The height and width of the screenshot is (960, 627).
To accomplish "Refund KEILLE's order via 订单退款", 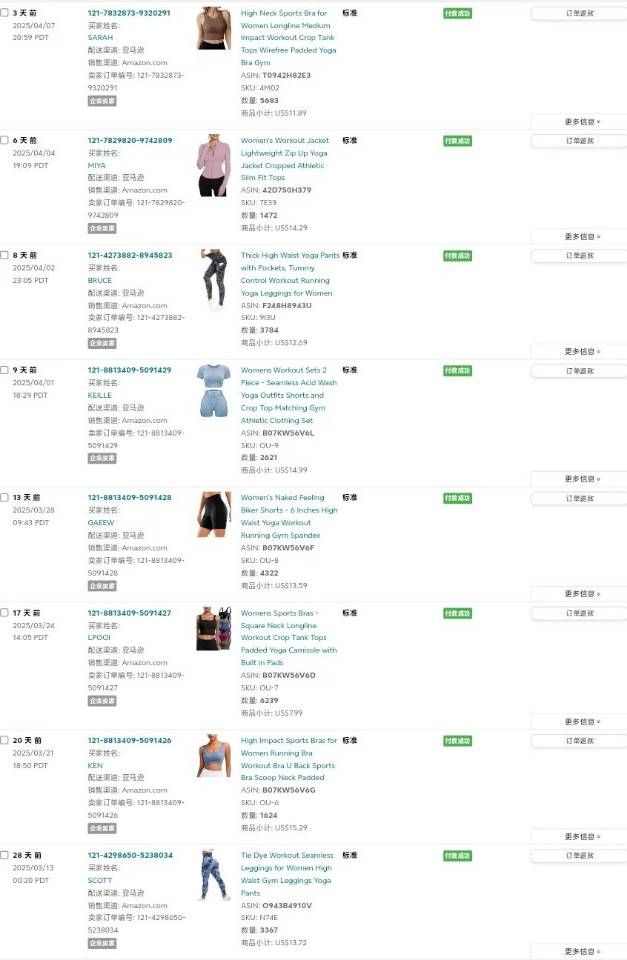I will coord(579,371).
